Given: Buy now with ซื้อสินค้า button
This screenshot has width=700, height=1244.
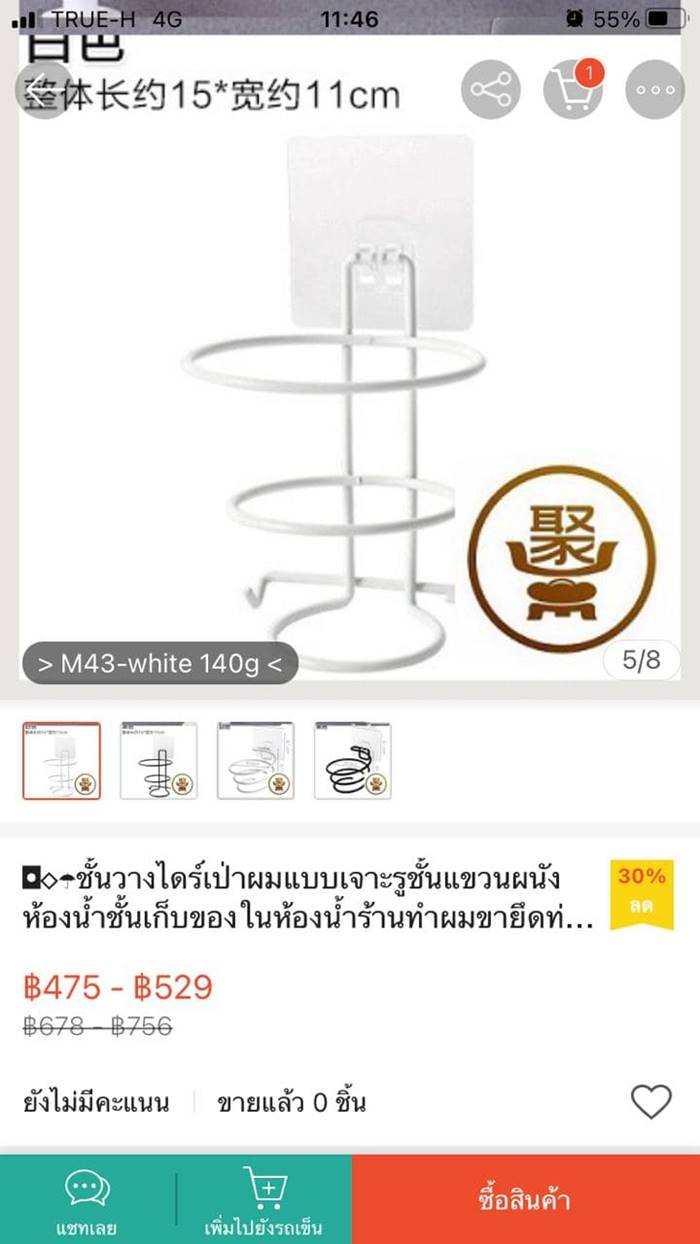Looking at the screenshot, I should 525,1200.
